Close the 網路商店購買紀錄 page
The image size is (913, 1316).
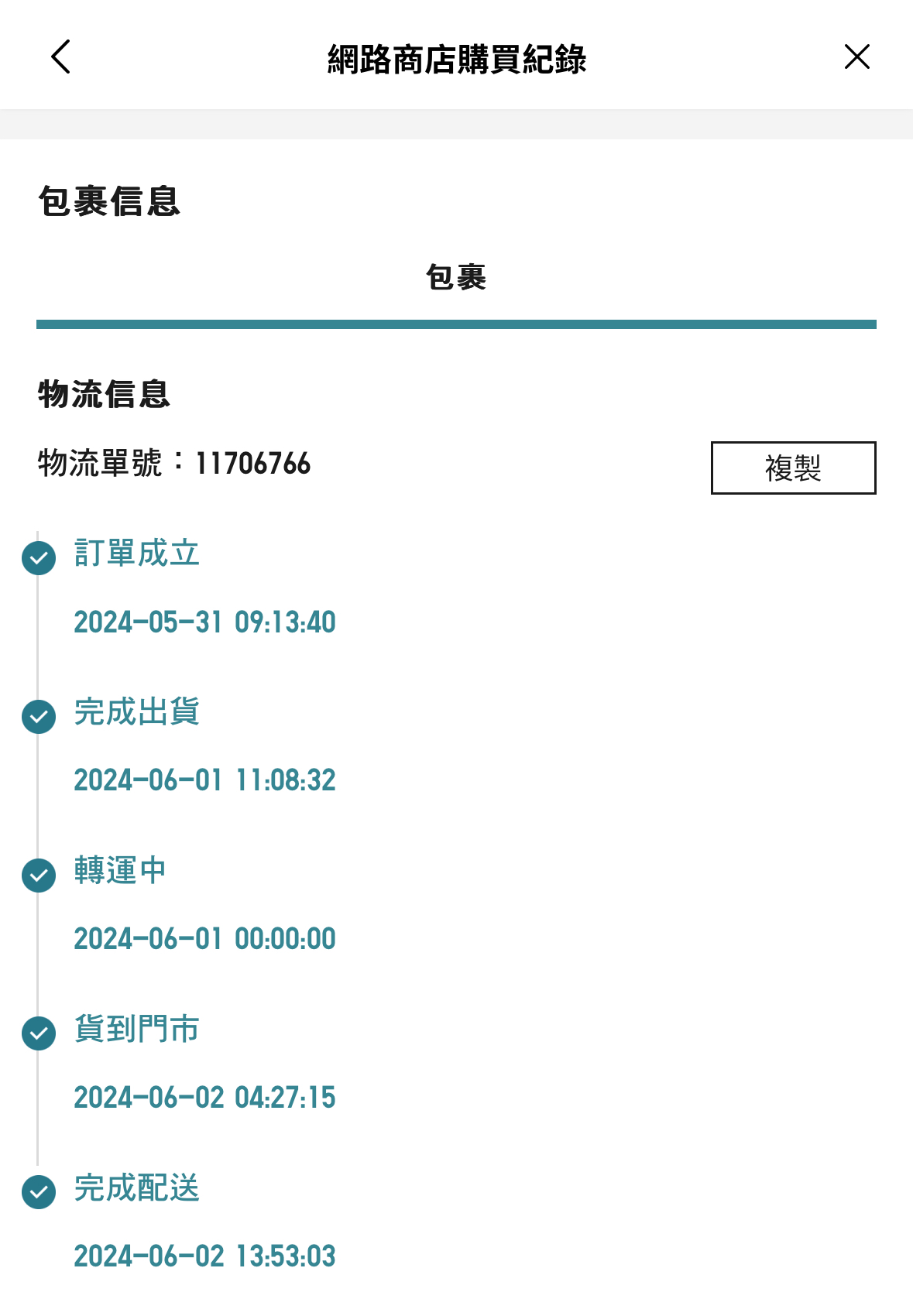tap(856, 57)
